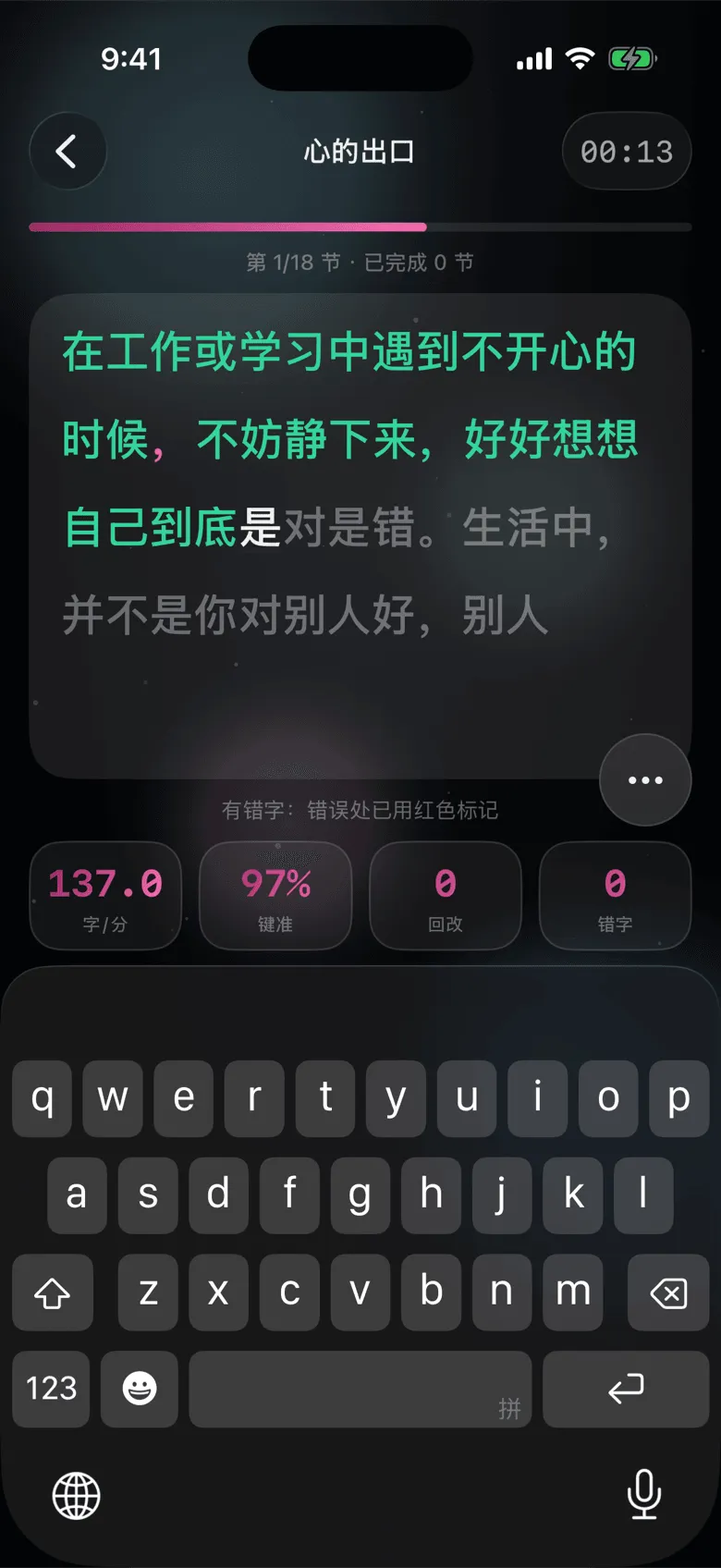Start dictation with the microphone icon
This screenshot has height=1568, width=721.
[x=644, y=1495]
